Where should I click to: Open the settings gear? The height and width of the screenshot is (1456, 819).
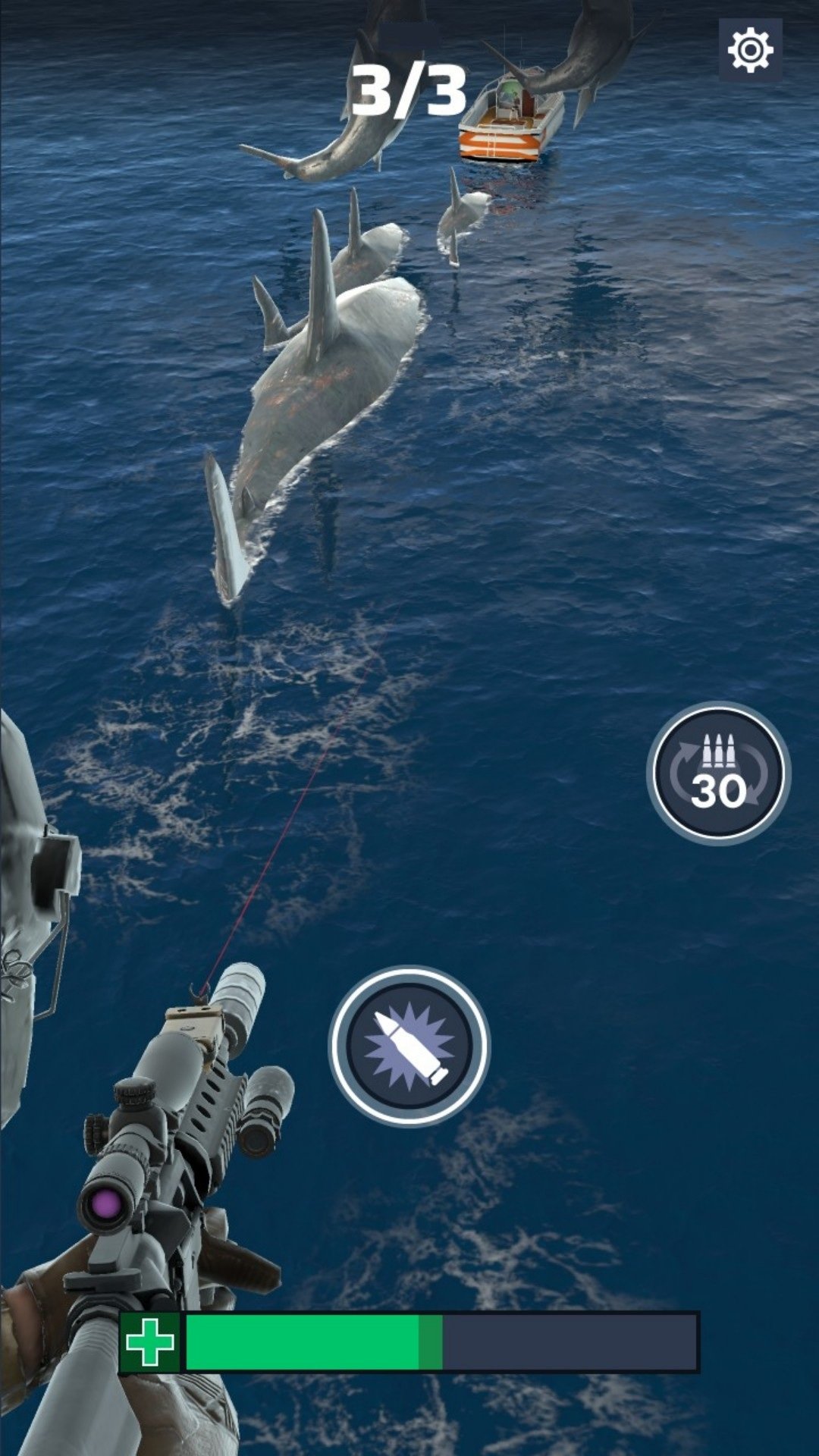click(750, 50)
